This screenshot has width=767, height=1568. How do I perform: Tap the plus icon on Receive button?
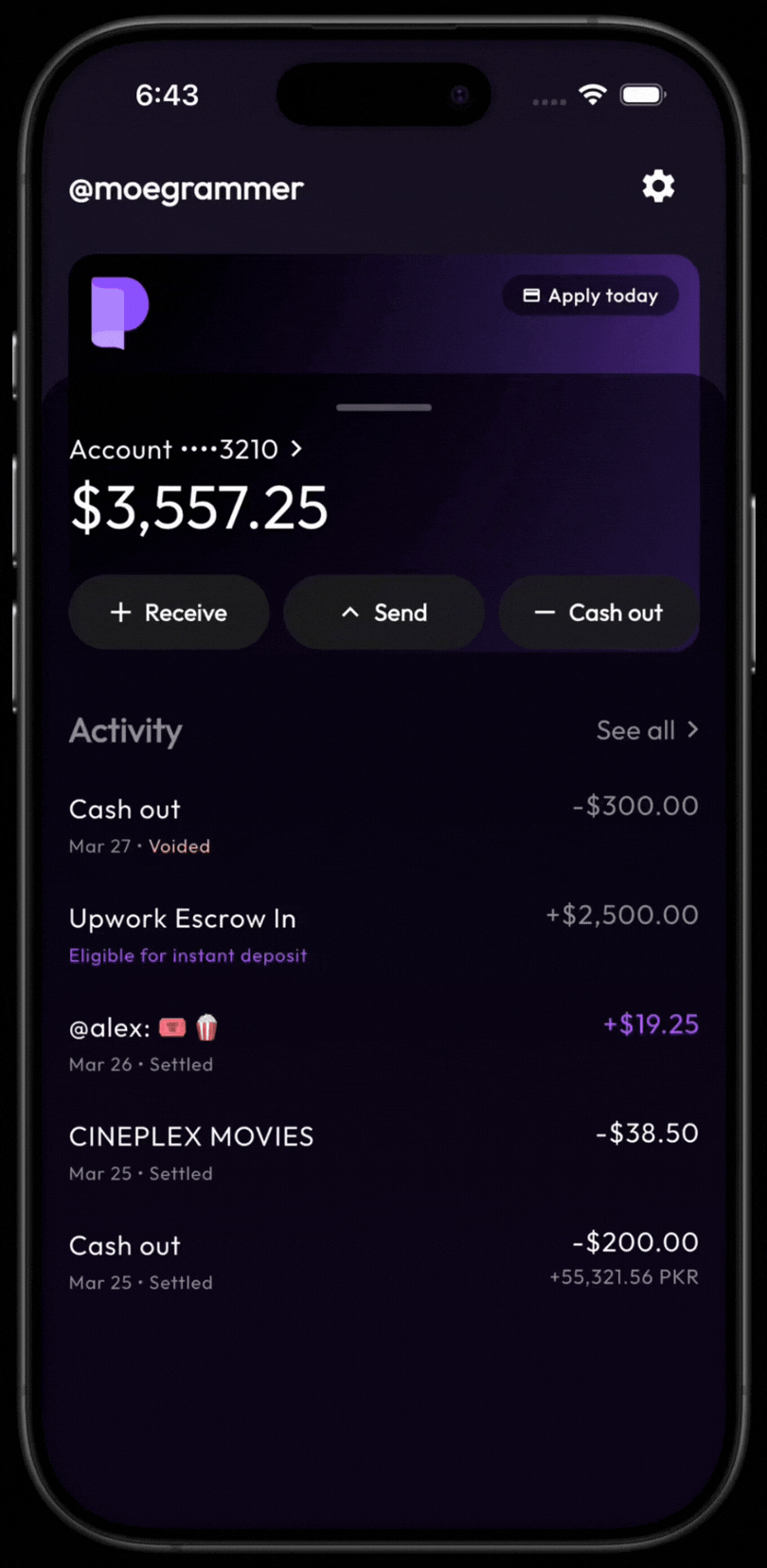[x=120, y=613]
